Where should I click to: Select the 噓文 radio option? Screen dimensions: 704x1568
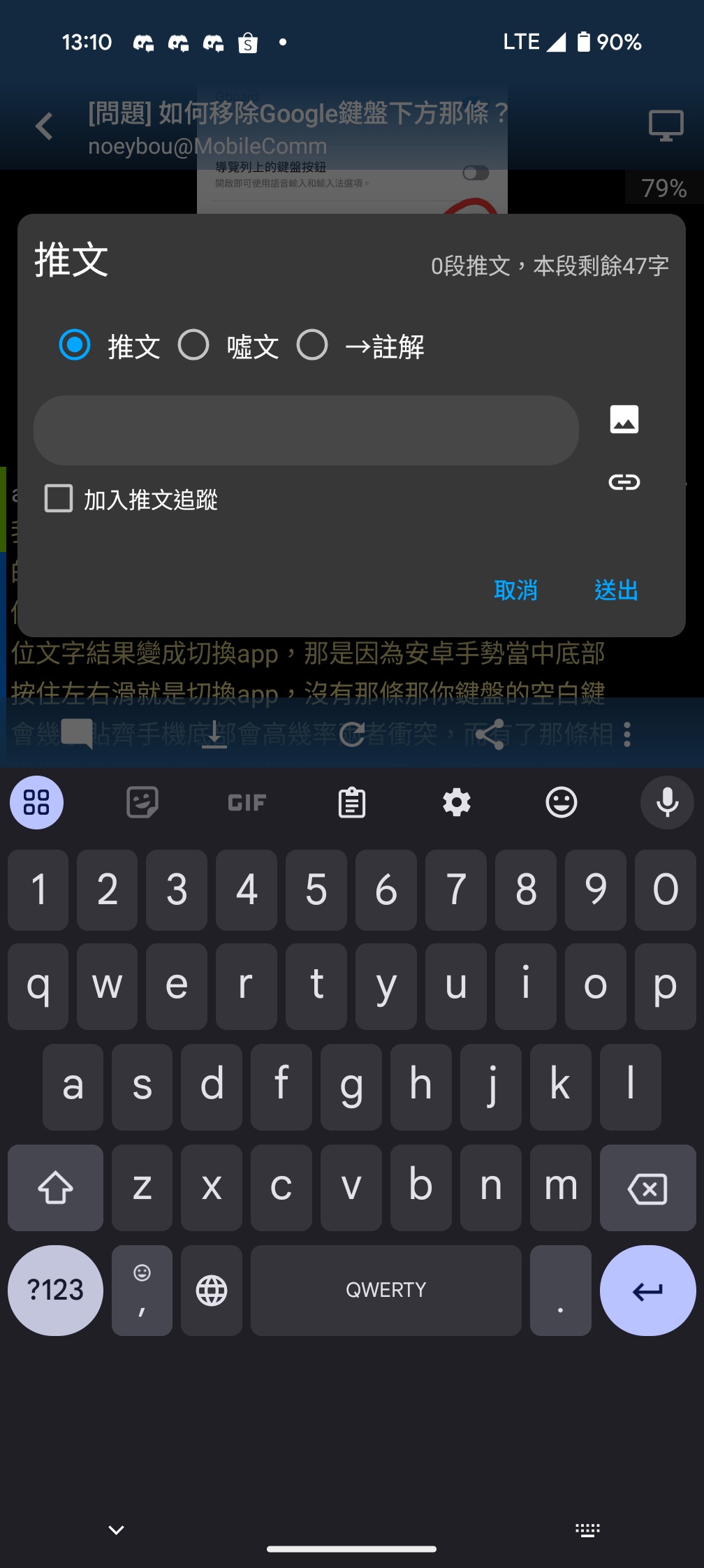pos(193,345)
